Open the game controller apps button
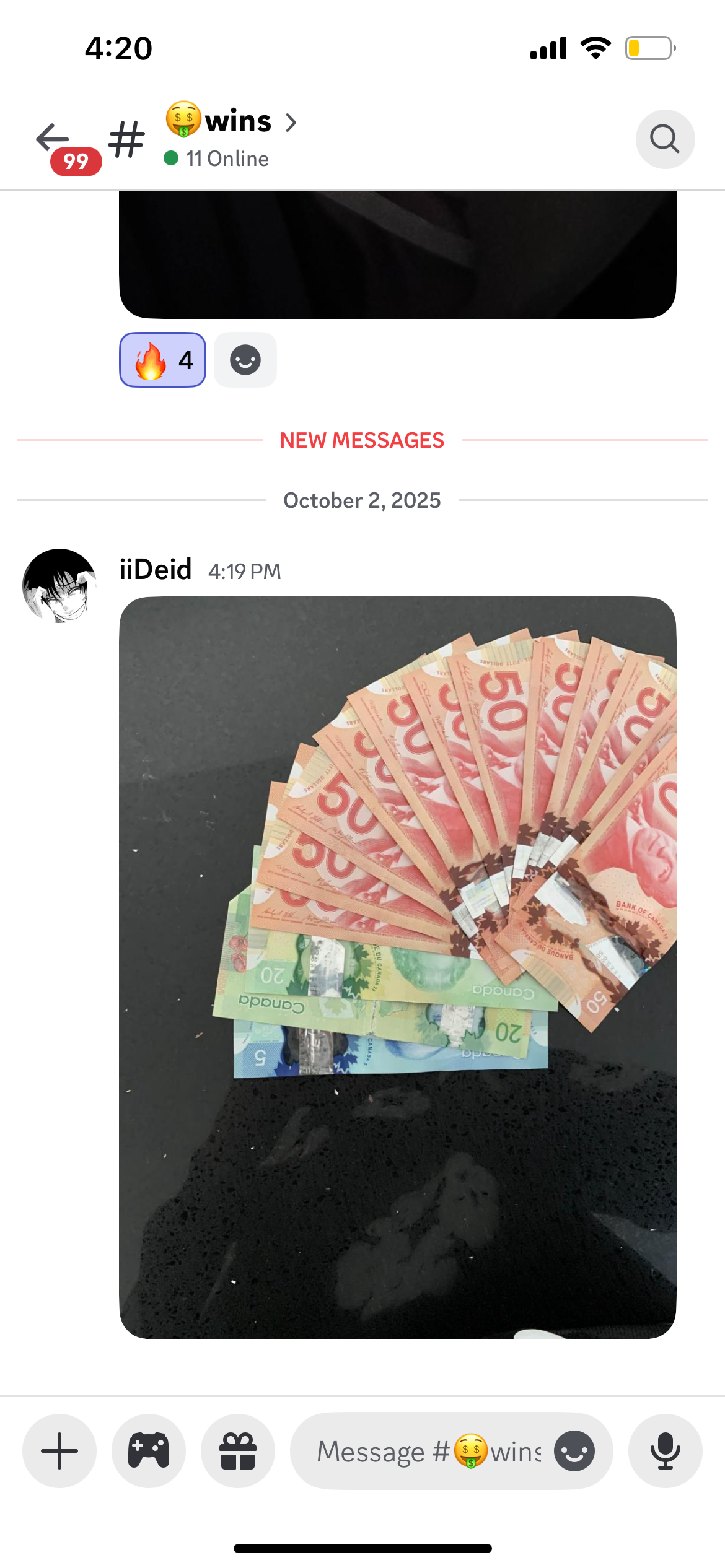Viewport: 725px width, 1568px height. [149, 1451]
